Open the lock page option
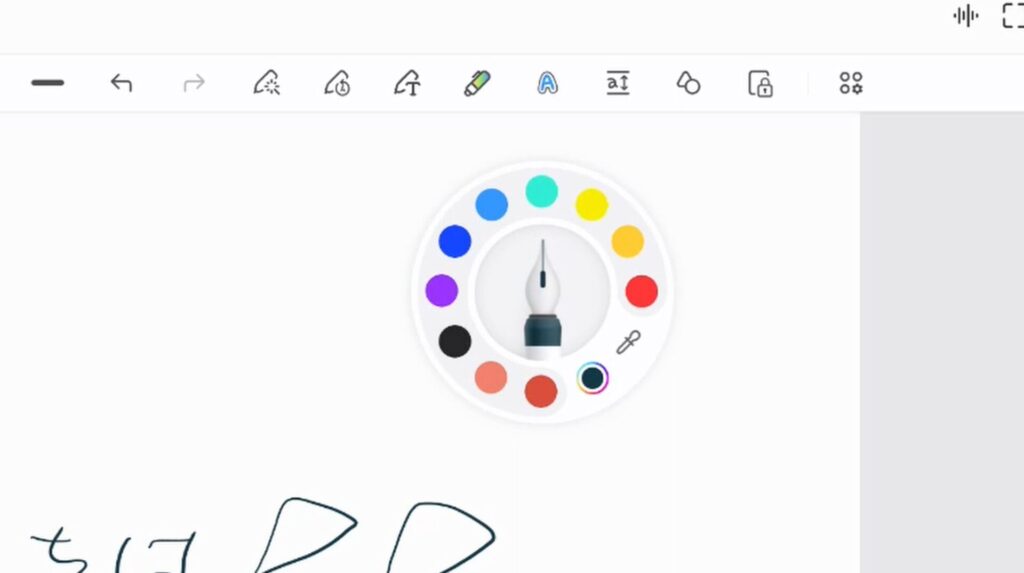Image resolution: width=1024 pixels, height=573 pixels. 761,83
